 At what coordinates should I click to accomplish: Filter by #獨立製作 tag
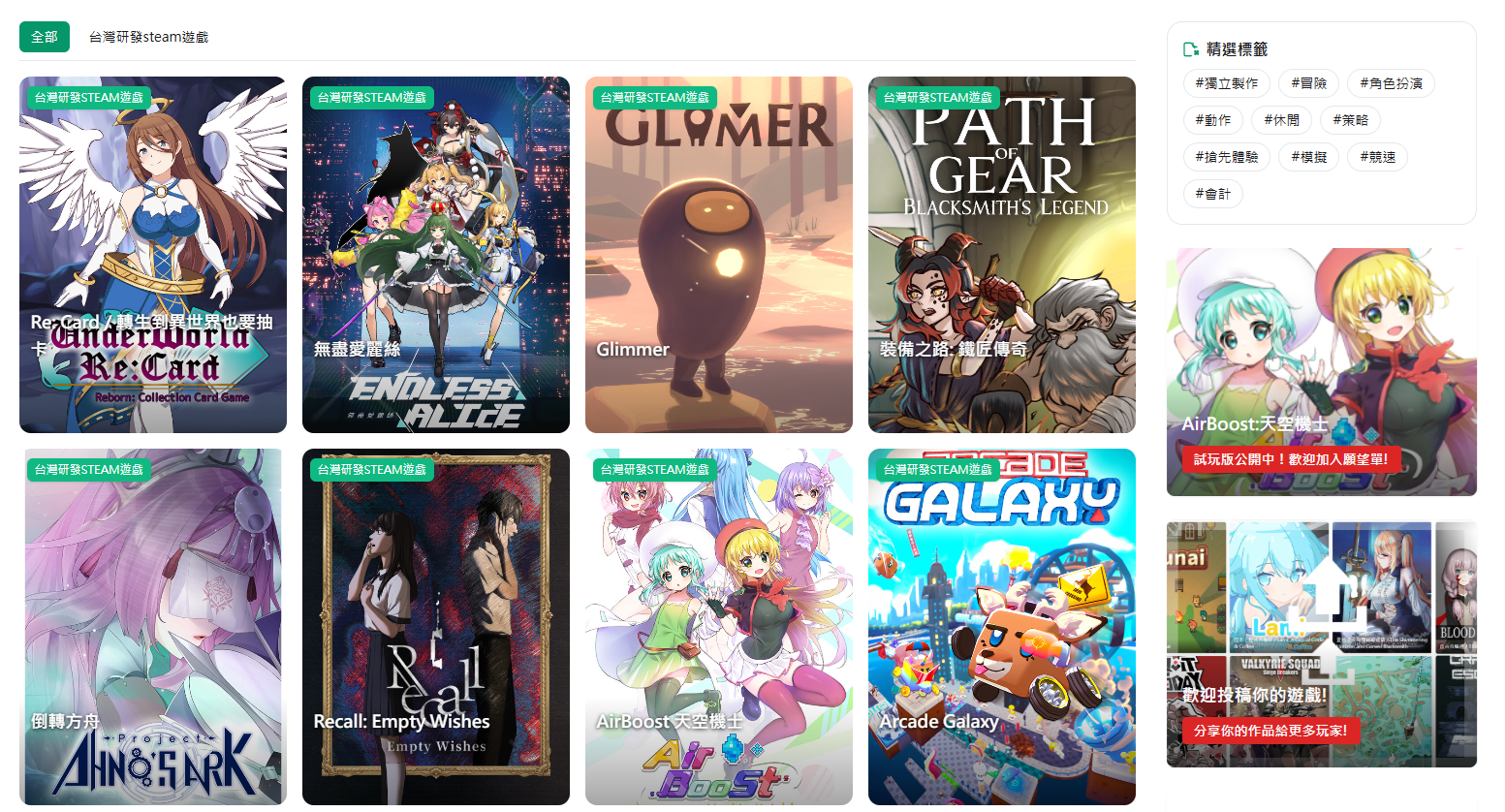1226,83
